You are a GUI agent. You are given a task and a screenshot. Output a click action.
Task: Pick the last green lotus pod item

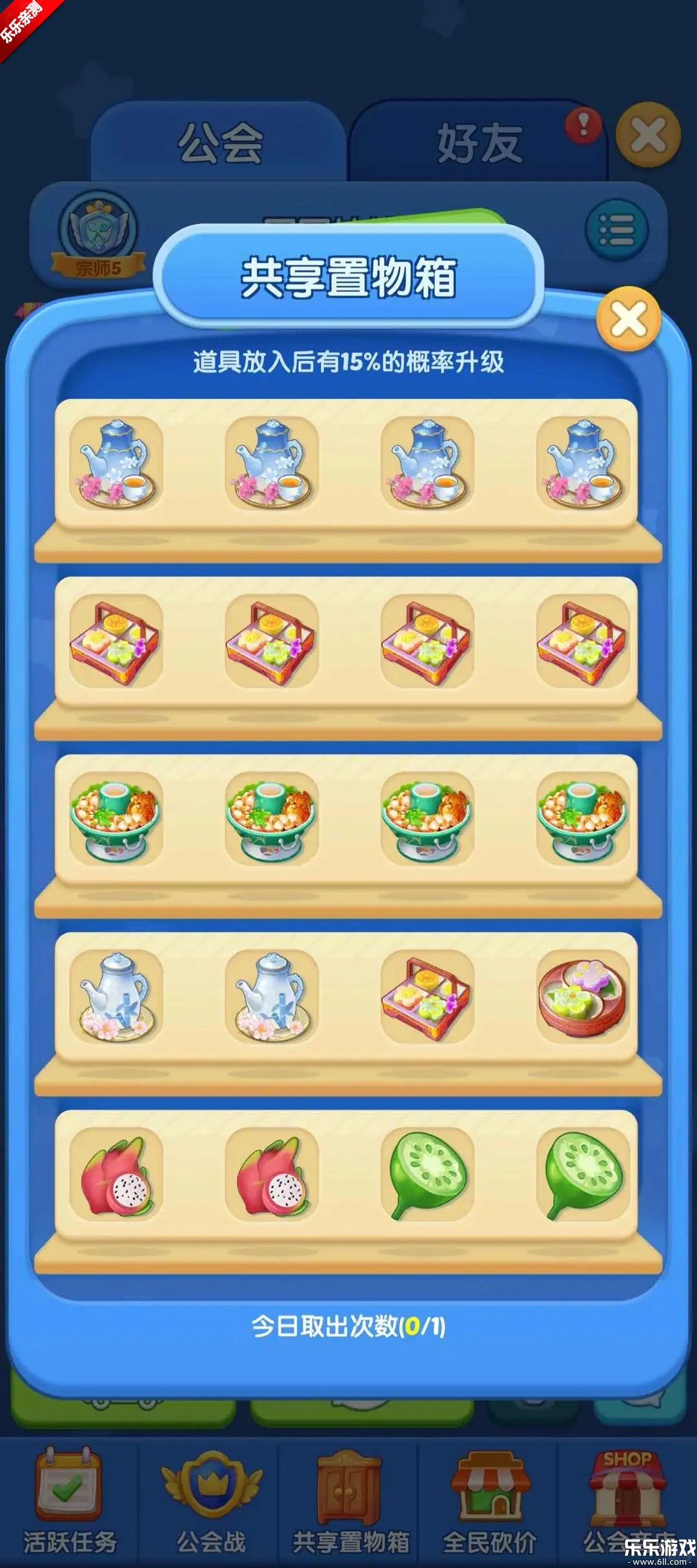[583, 1174]
